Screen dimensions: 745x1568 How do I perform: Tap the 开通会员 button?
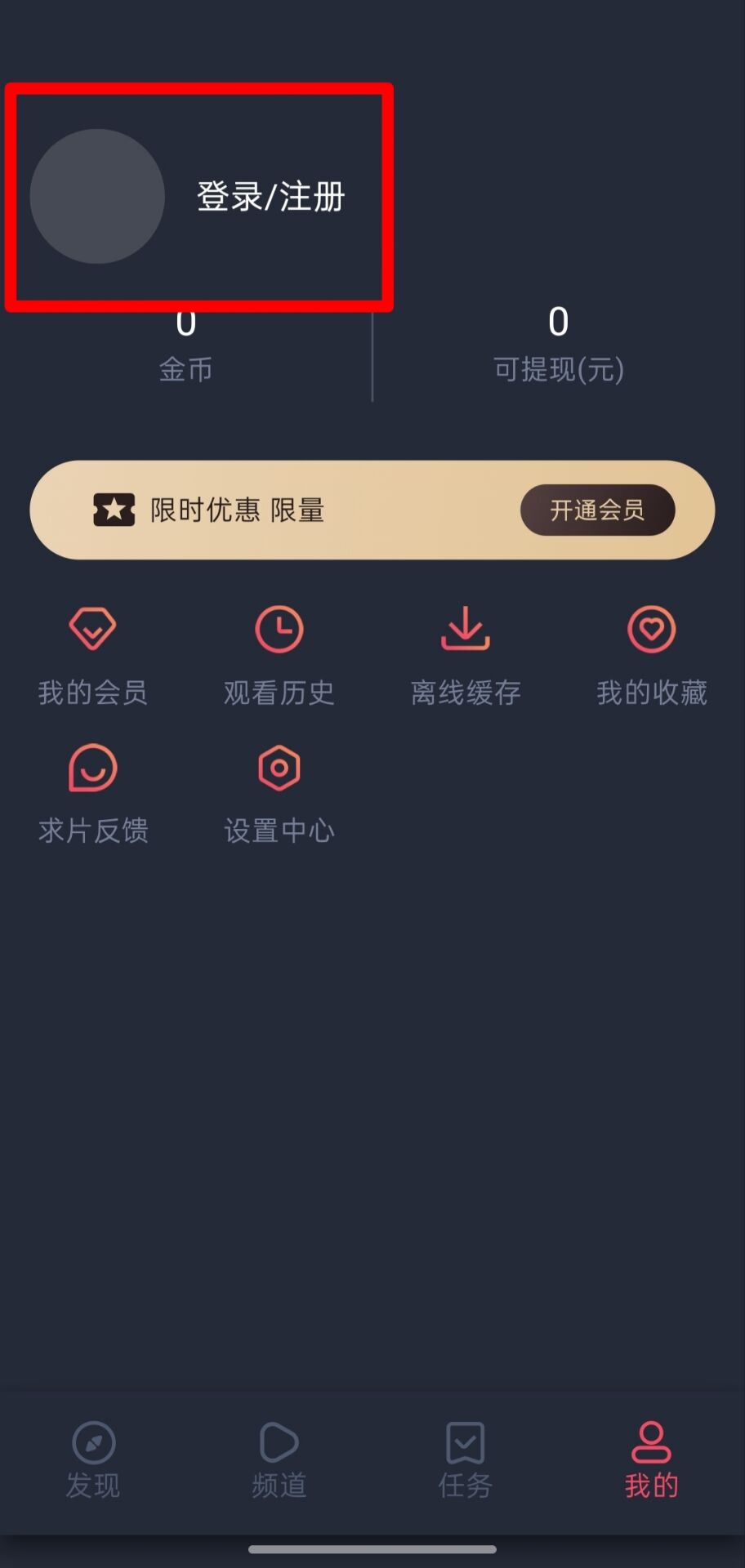click(x=597, y=510)
